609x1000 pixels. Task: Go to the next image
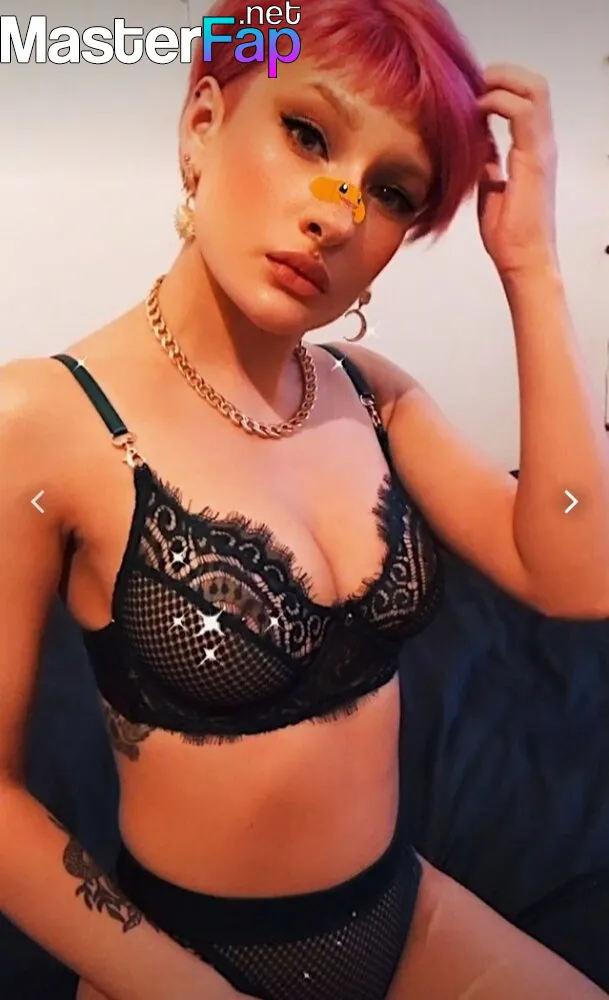(x=571, y=502)
